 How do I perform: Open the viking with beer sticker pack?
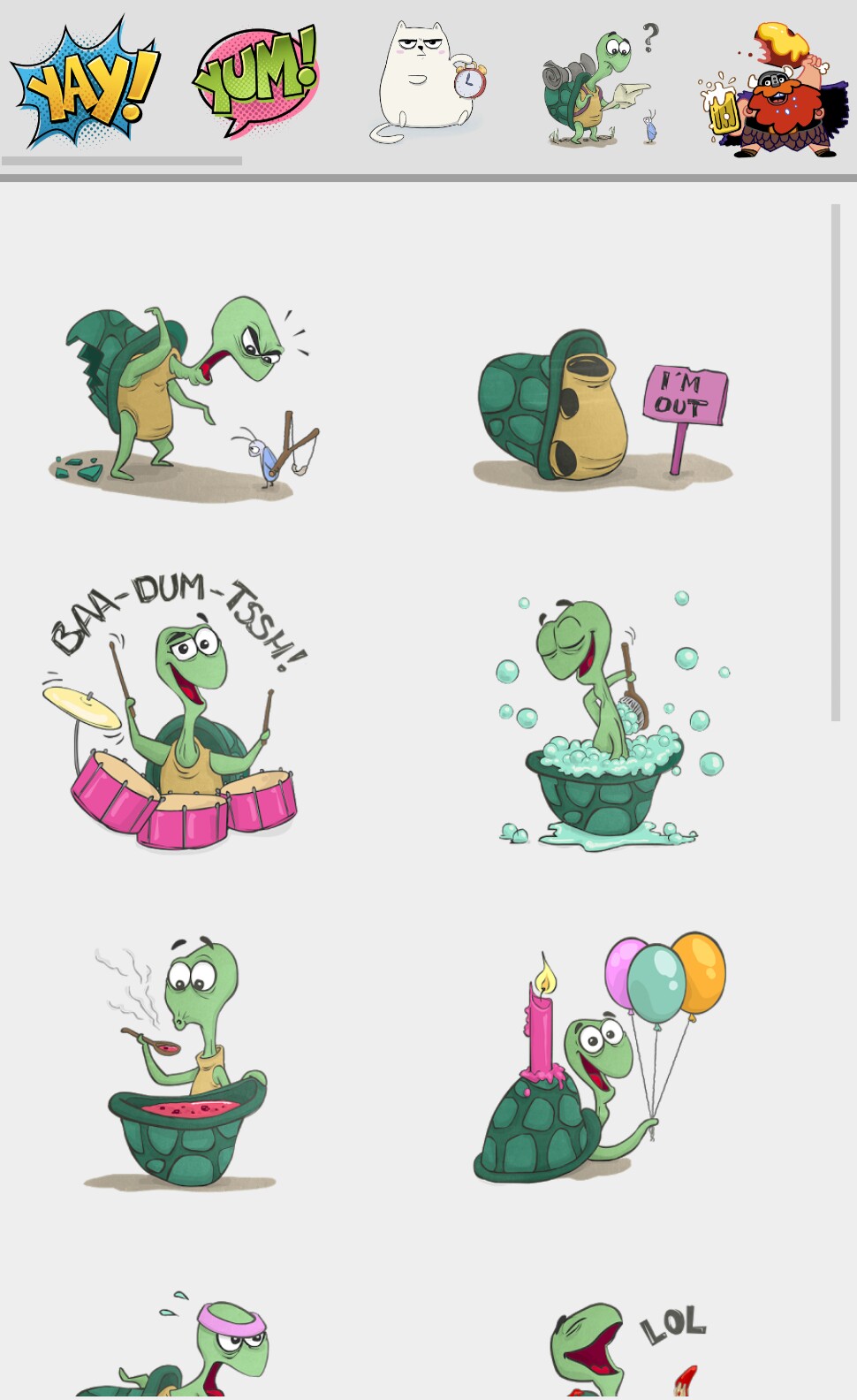pos(771,88)
